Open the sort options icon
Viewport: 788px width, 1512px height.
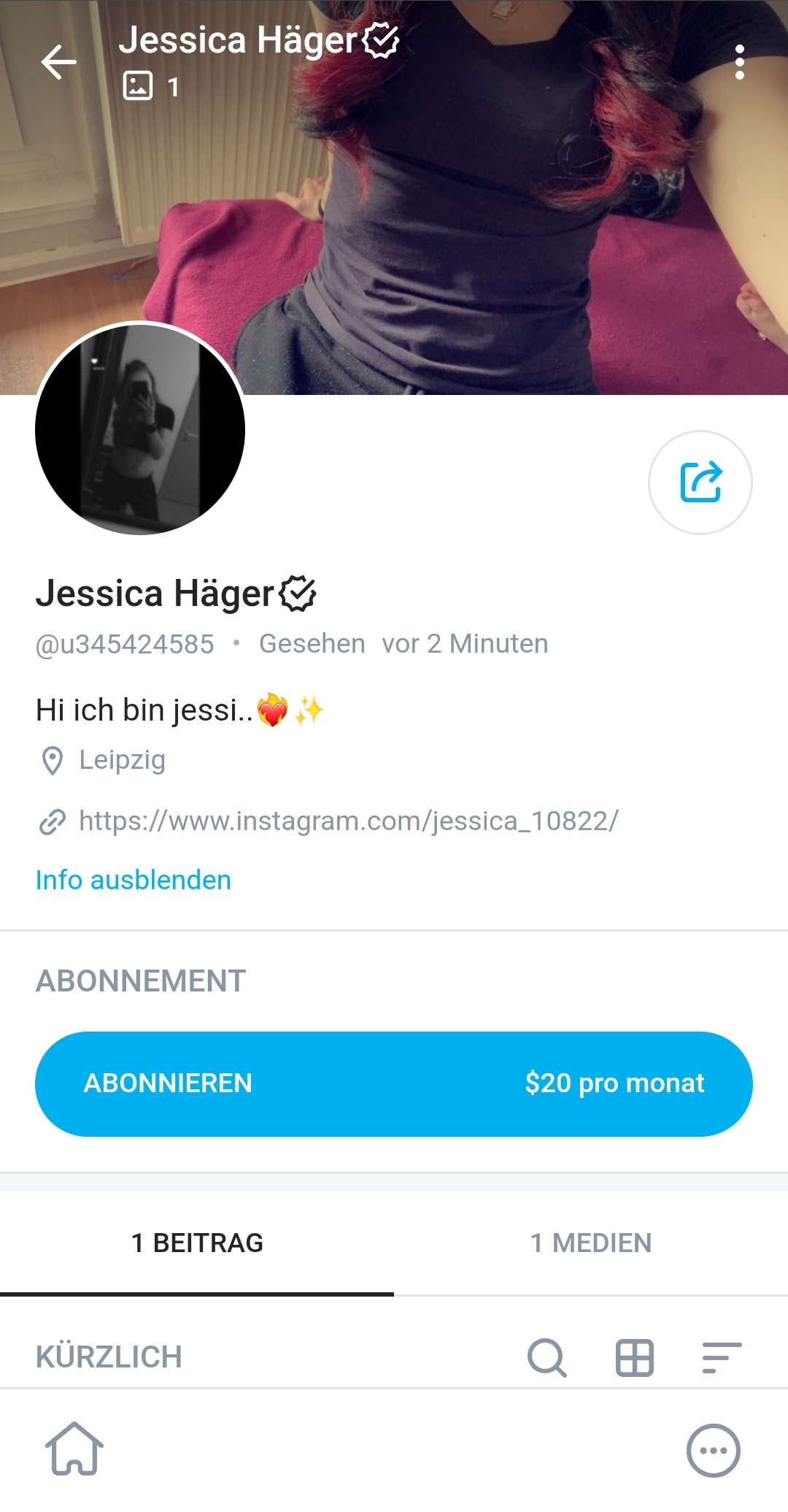(x=722, y=1358)
